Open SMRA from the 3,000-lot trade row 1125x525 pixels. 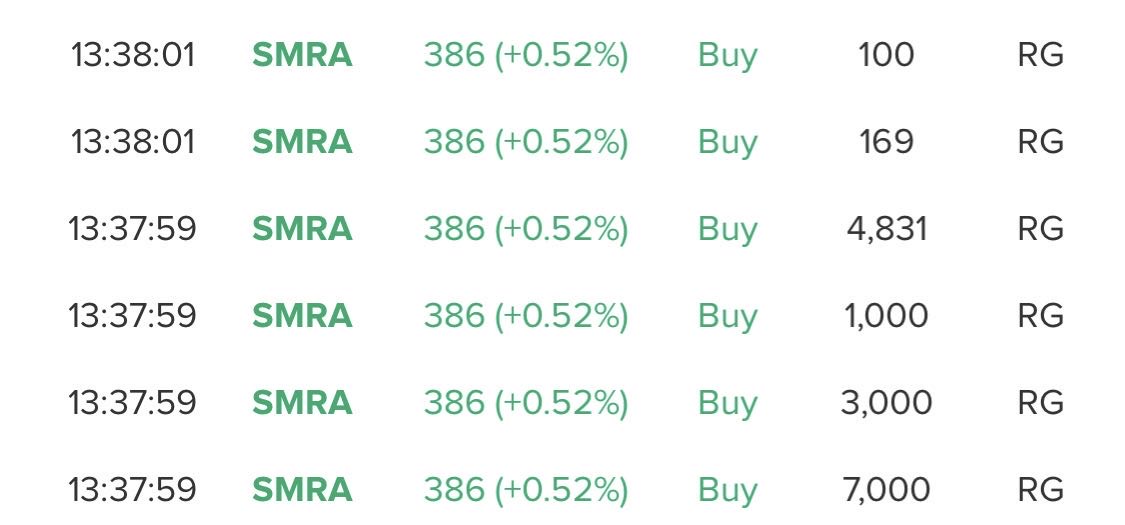302,403
